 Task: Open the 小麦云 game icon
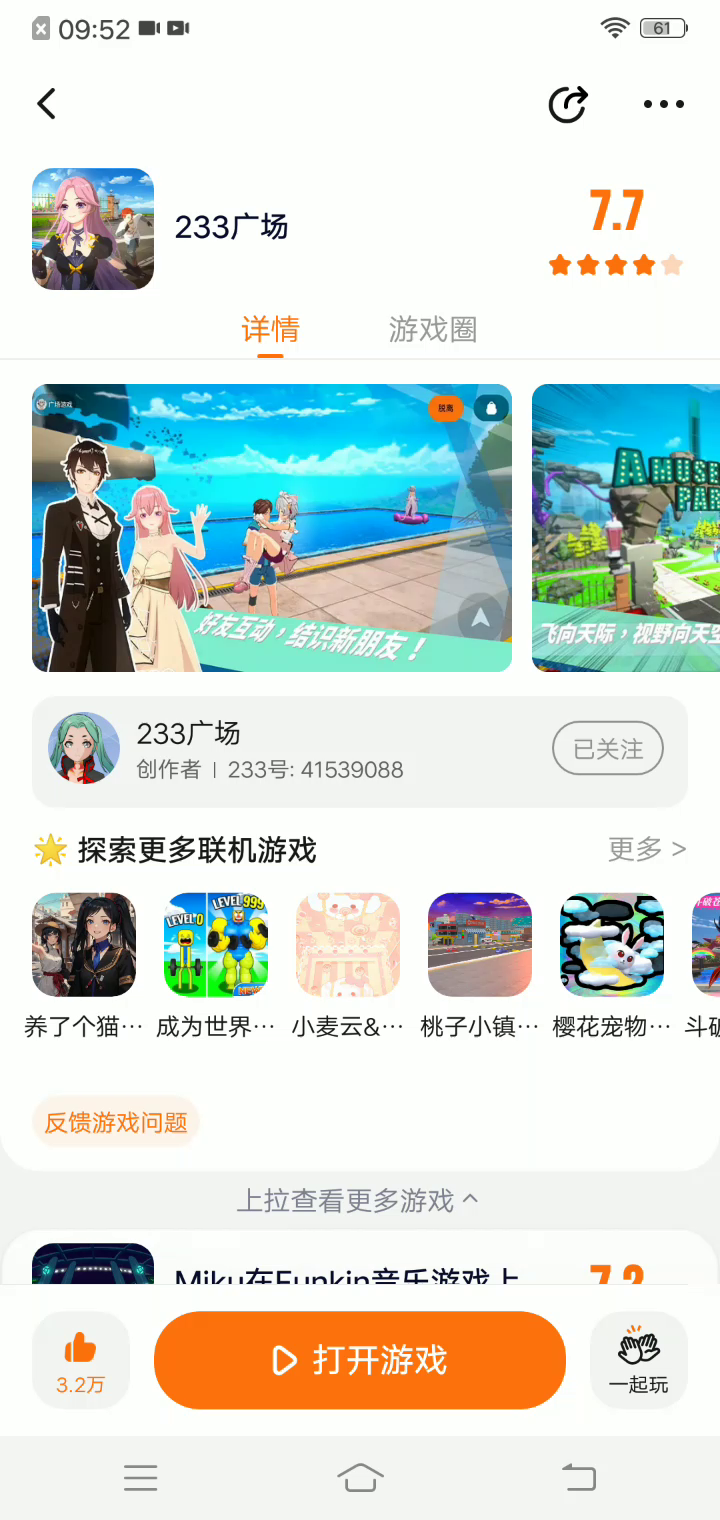(348, 945)
